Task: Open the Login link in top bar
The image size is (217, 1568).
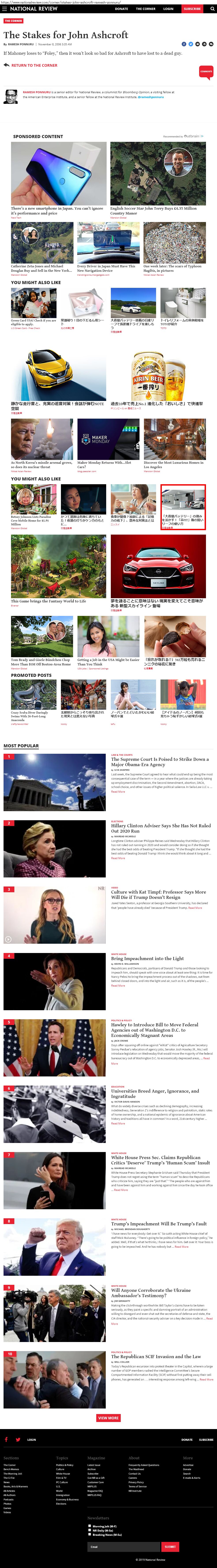Action: (x=168, y=9)
